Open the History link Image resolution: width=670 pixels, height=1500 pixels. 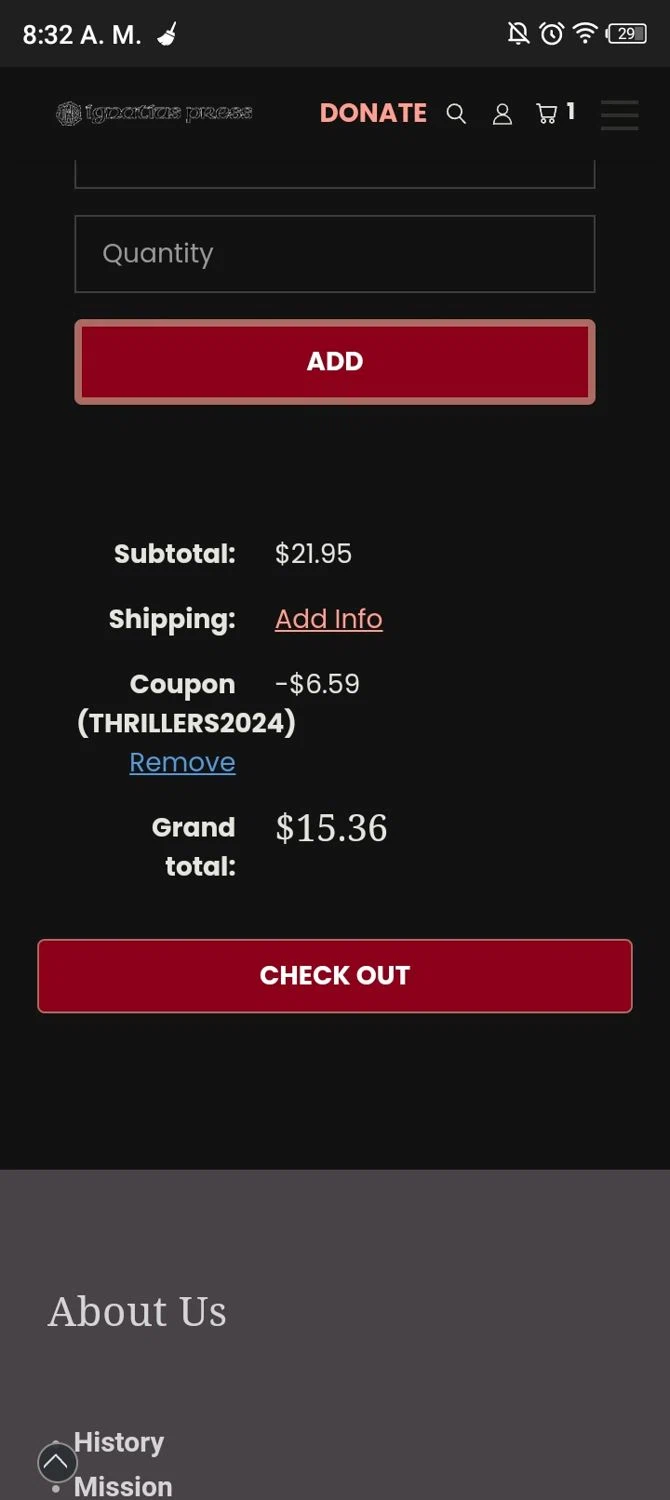(x=119, y=1442)
